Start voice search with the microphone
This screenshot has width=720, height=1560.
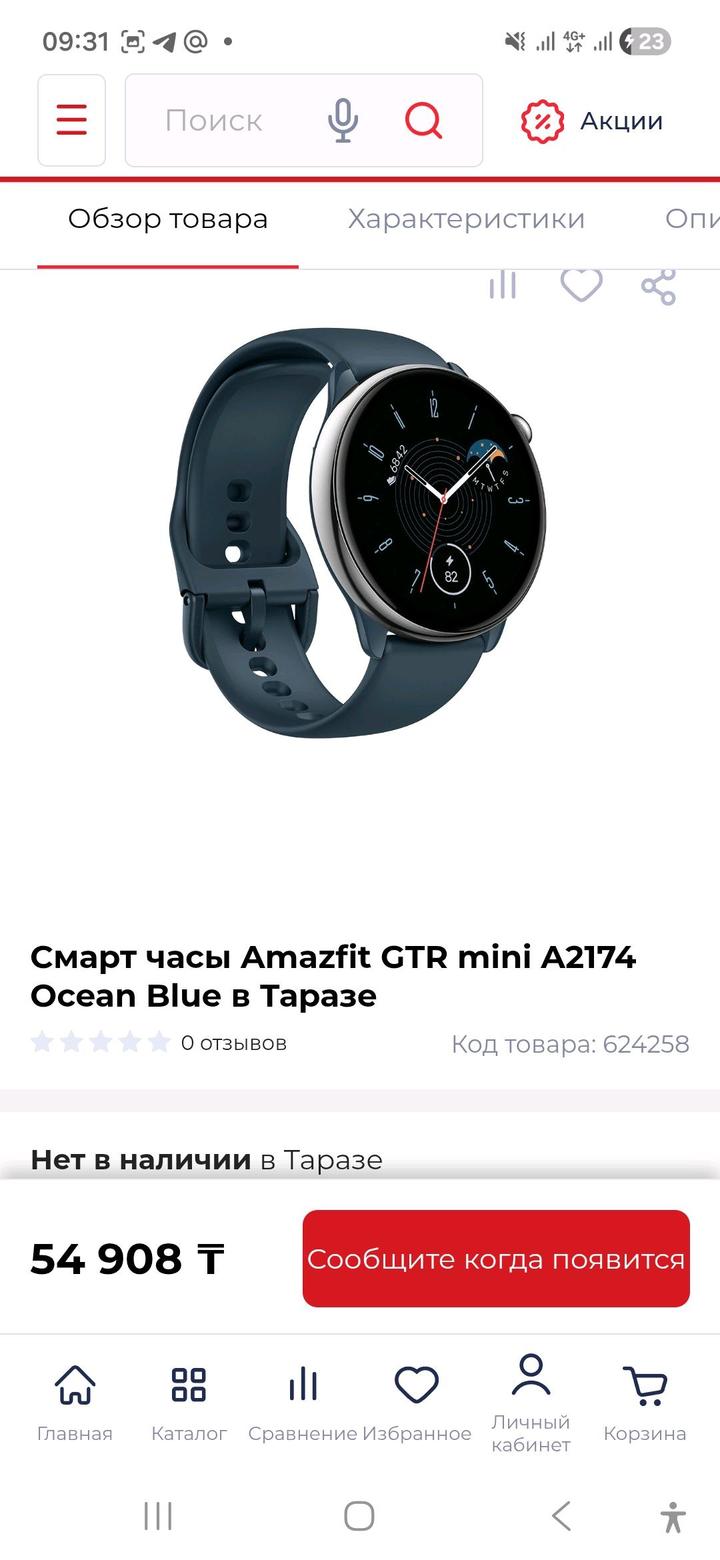[343, 121]
